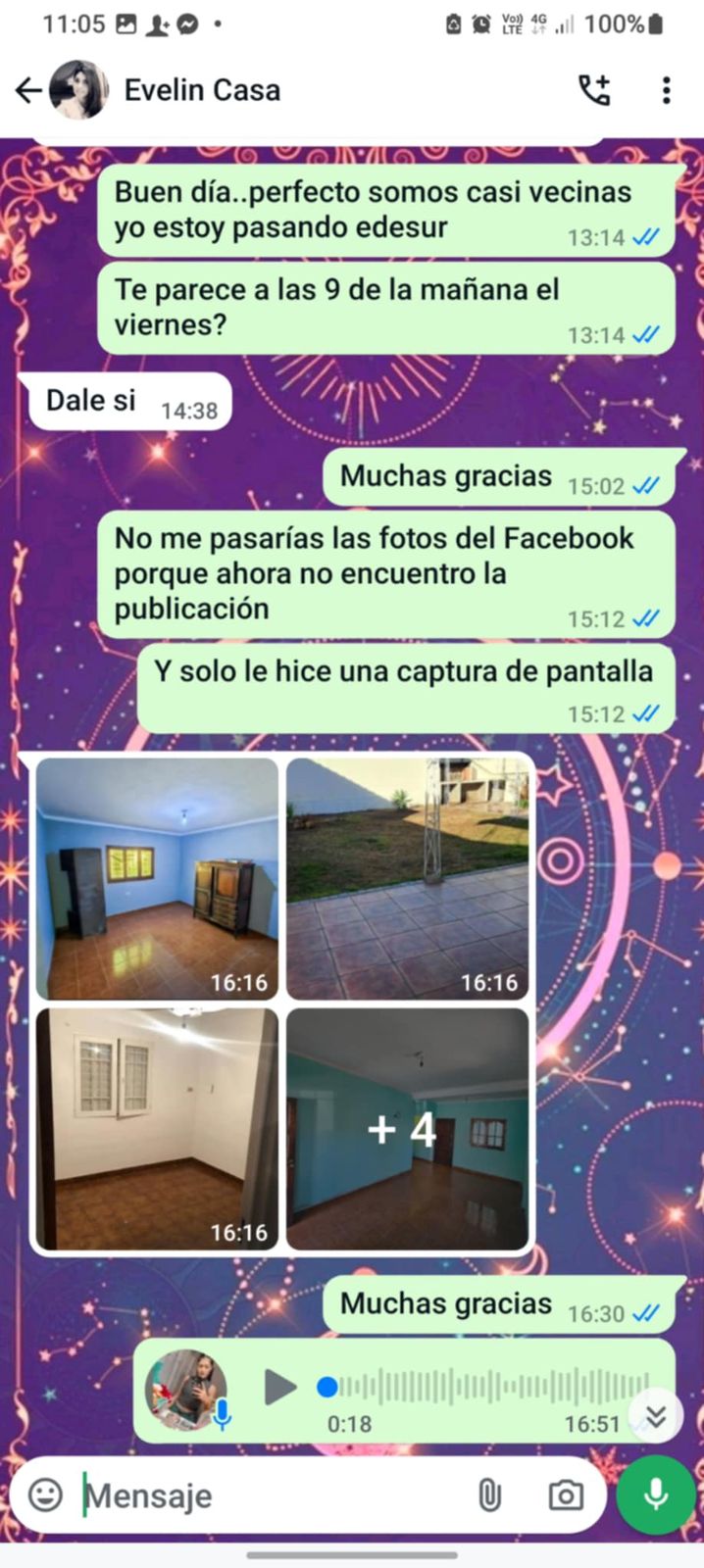View the backyard patio photo

pyautogui.click(x=407, y=878)
